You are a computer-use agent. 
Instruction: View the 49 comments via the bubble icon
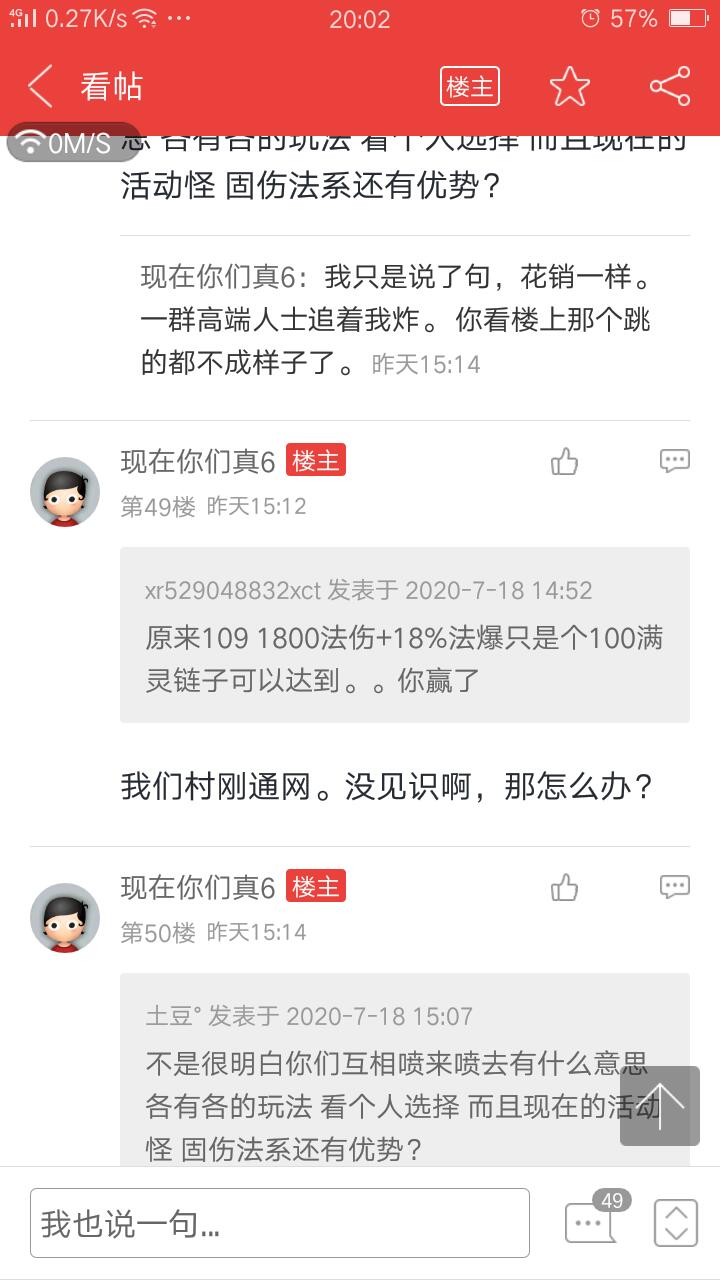click(592, 1221)
